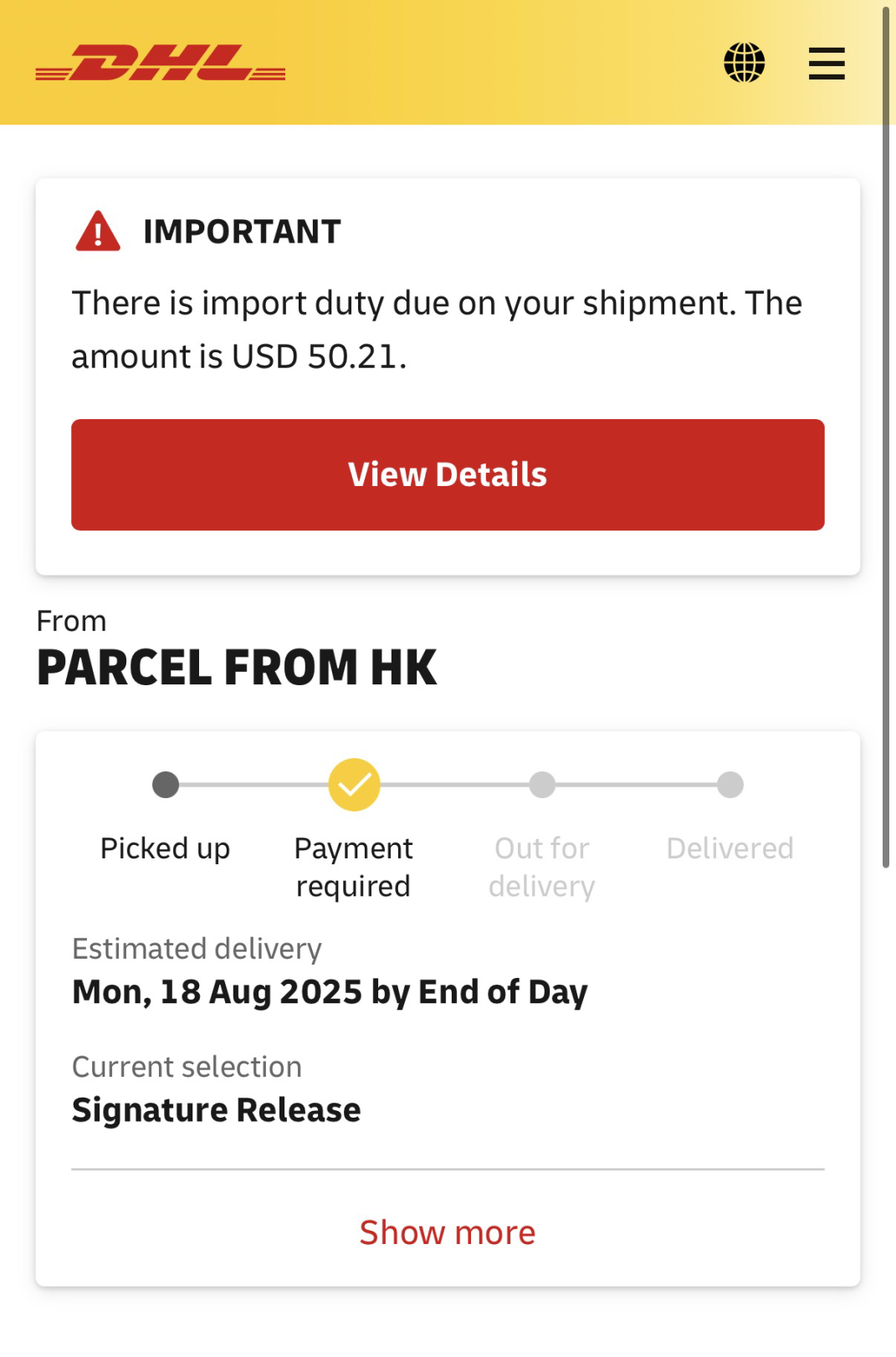Open Signature Release delivery option
This screenshot has width=896, height=1357.
coord(217,1109)
